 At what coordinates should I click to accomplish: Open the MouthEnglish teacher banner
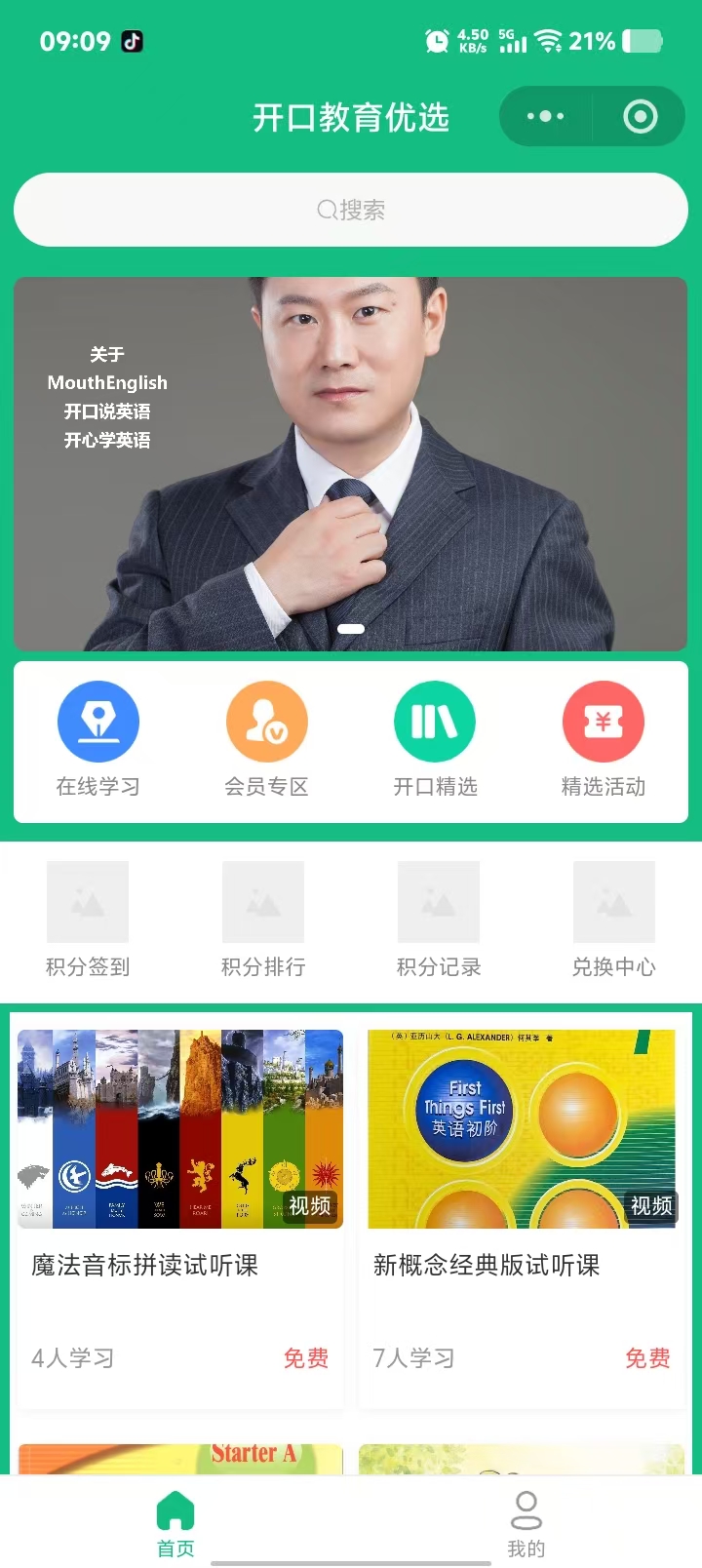[x=351, y=463]
